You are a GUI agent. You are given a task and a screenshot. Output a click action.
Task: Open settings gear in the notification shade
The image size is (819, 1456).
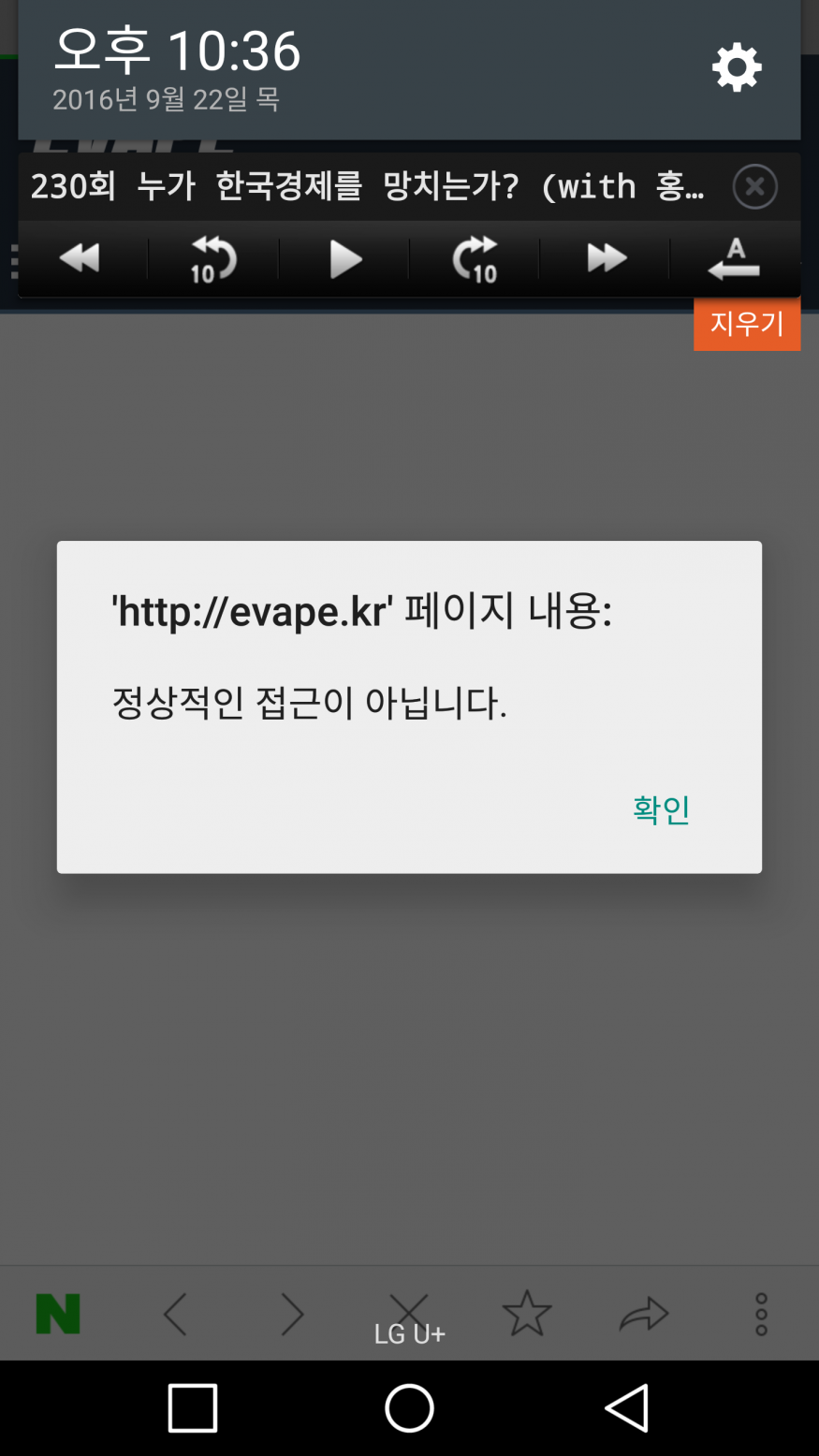pos(737,67)
